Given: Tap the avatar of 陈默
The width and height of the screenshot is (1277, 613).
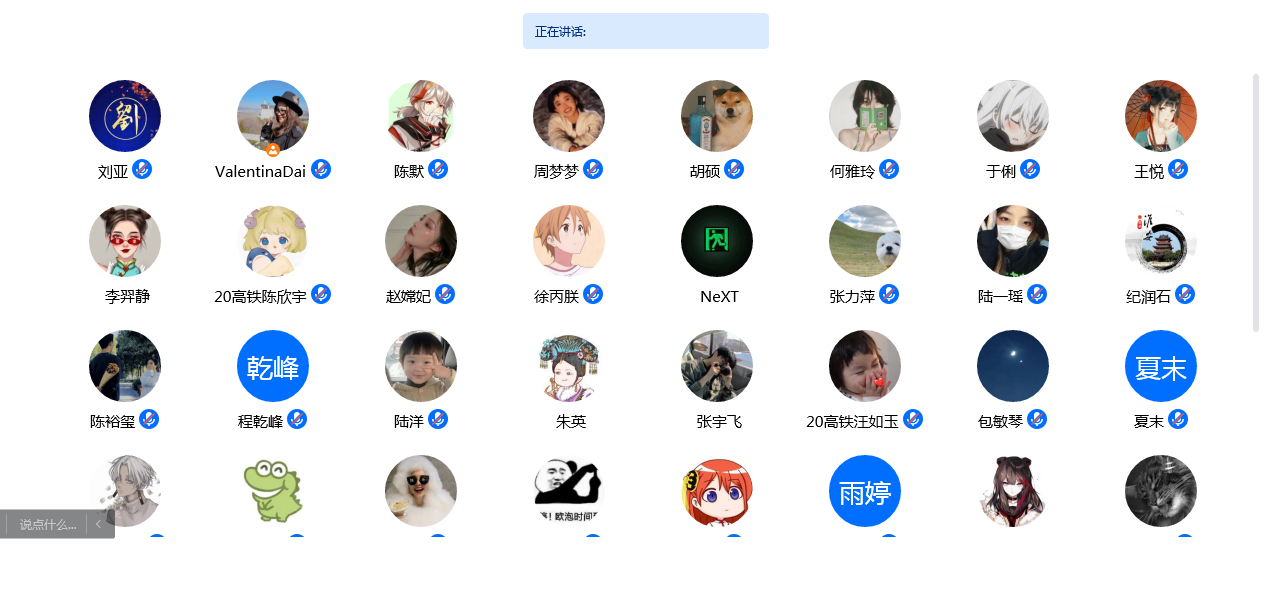Looking at the screenshot, I should [x=421, y=116].
